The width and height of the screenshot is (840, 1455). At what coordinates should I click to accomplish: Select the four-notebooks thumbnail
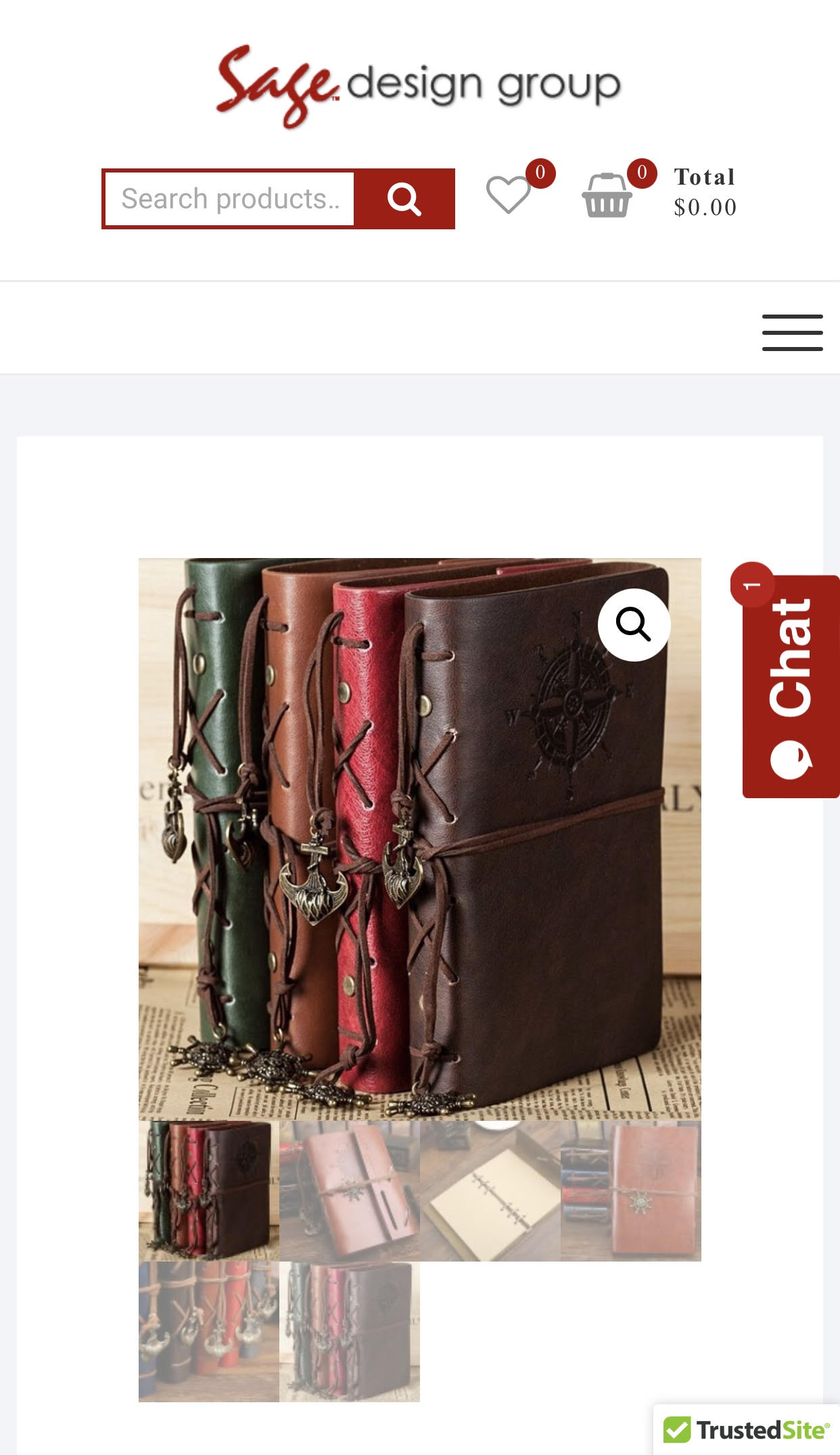tap(209, 1191)
